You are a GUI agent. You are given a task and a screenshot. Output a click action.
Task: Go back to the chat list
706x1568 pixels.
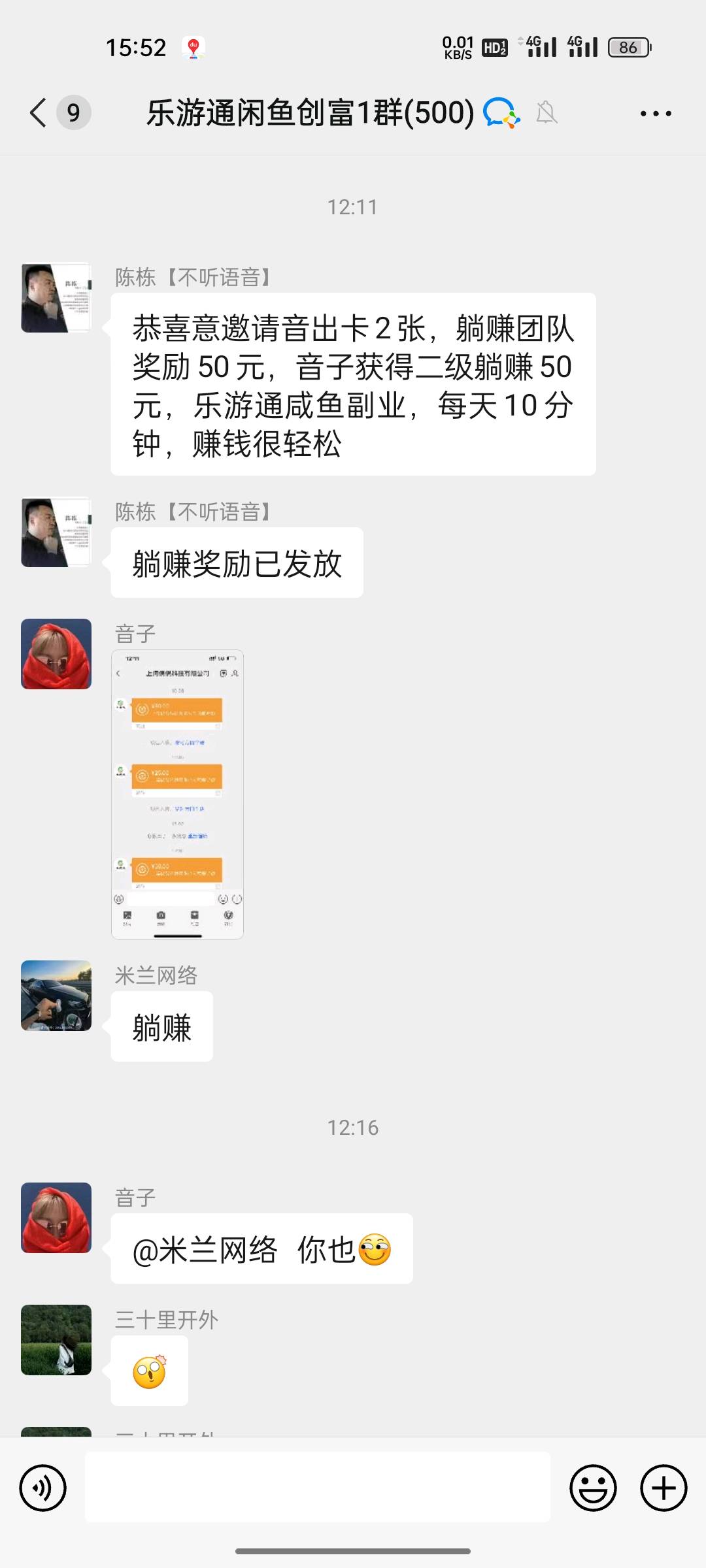(x=39, y=112)
